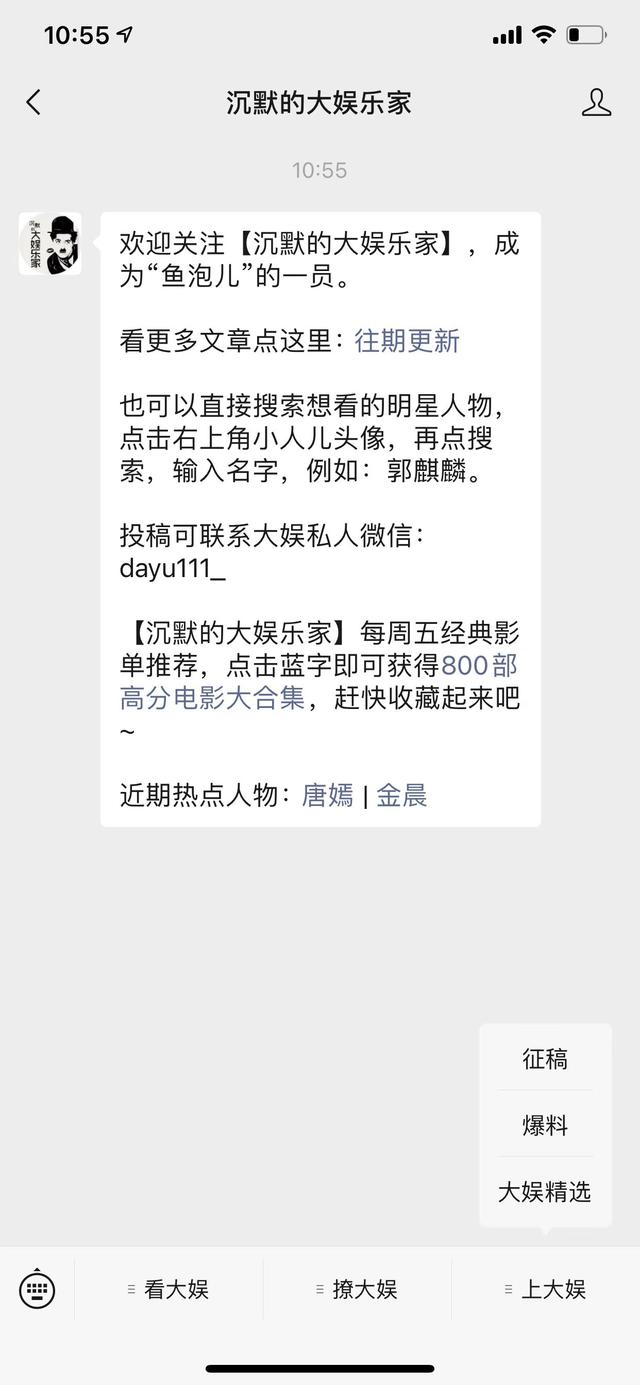Open the 往期更新 link
640x1385 pixels.
pyautogui.click(x=407, y=341)
